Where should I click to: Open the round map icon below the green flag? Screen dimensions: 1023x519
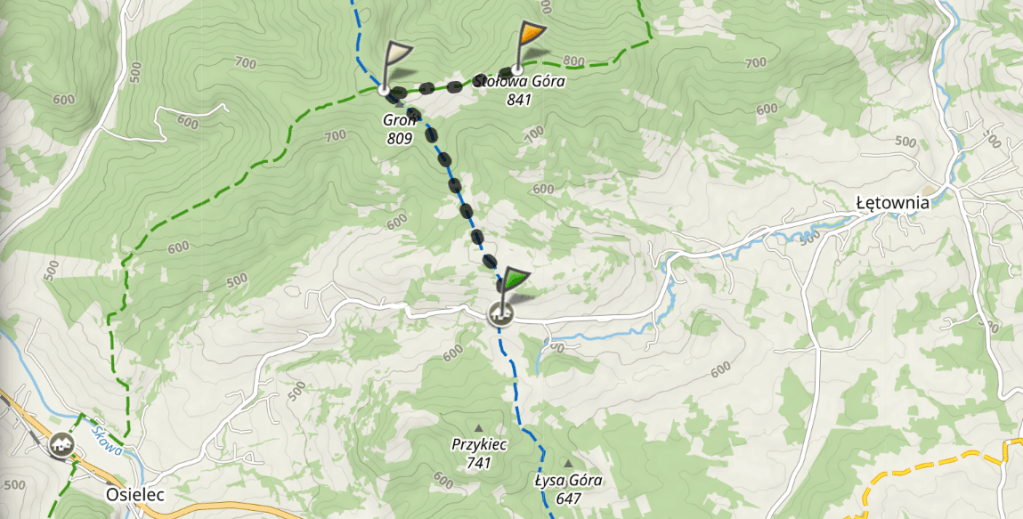click(x=500, y=315)
